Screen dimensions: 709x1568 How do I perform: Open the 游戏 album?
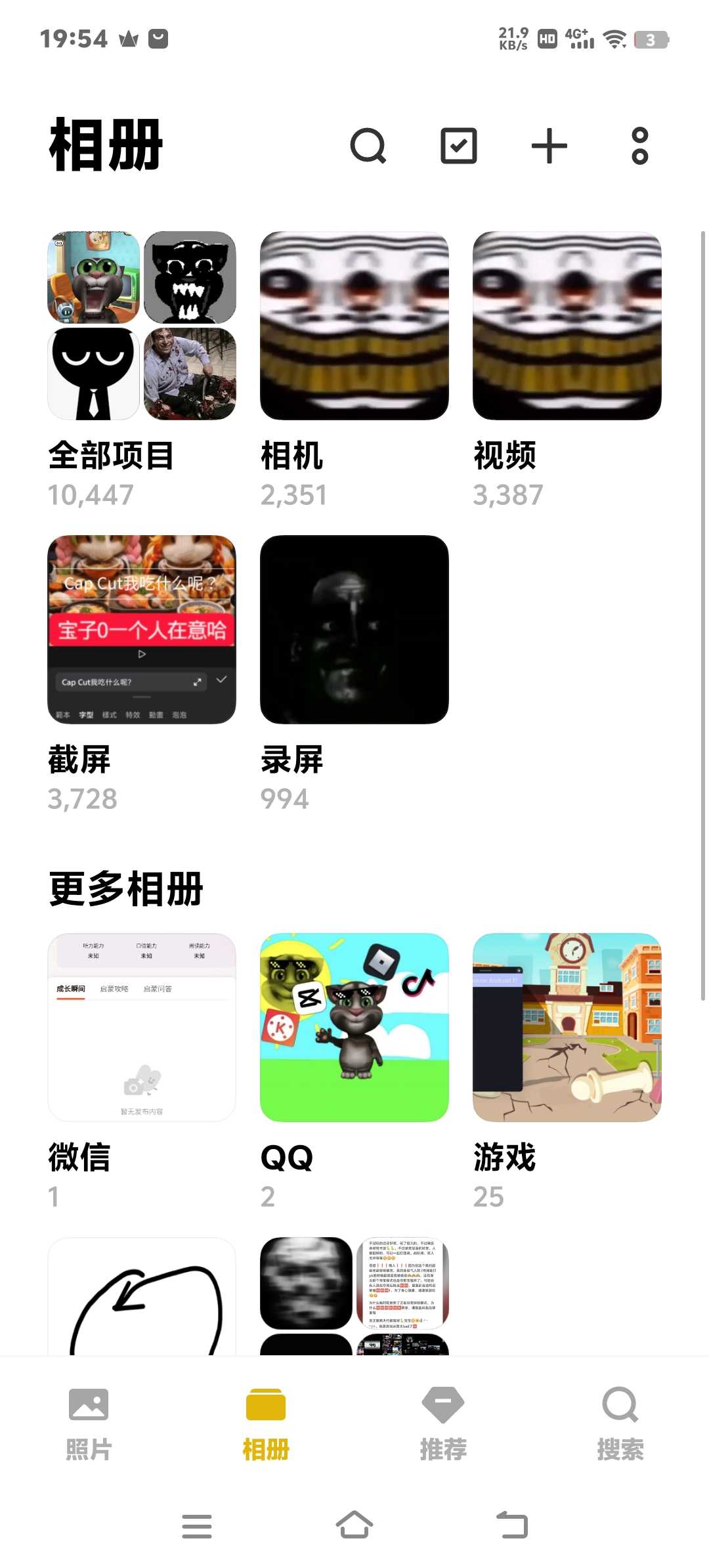(567, 1027)
